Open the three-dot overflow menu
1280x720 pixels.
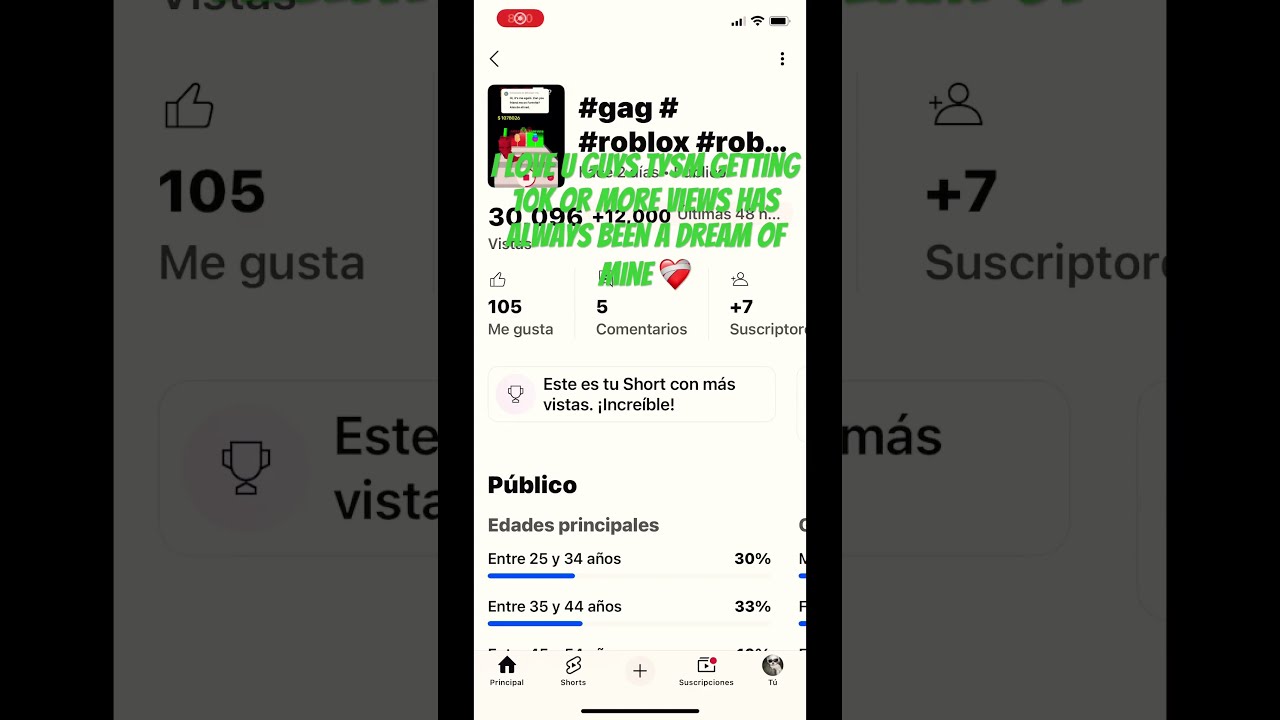pyautogui.click(x=782, y=59)
